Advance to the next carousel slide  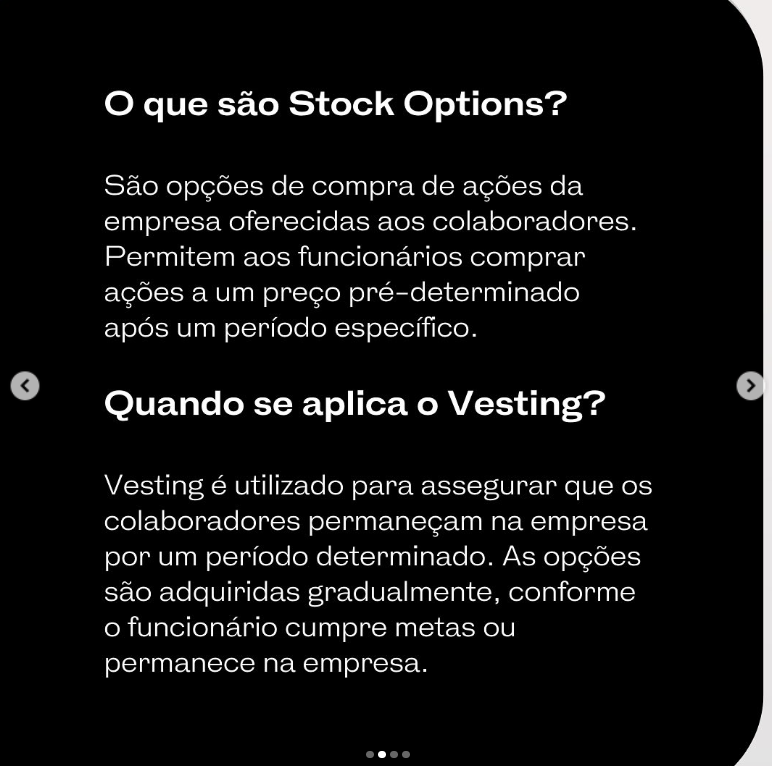click(x=750, y=385)
